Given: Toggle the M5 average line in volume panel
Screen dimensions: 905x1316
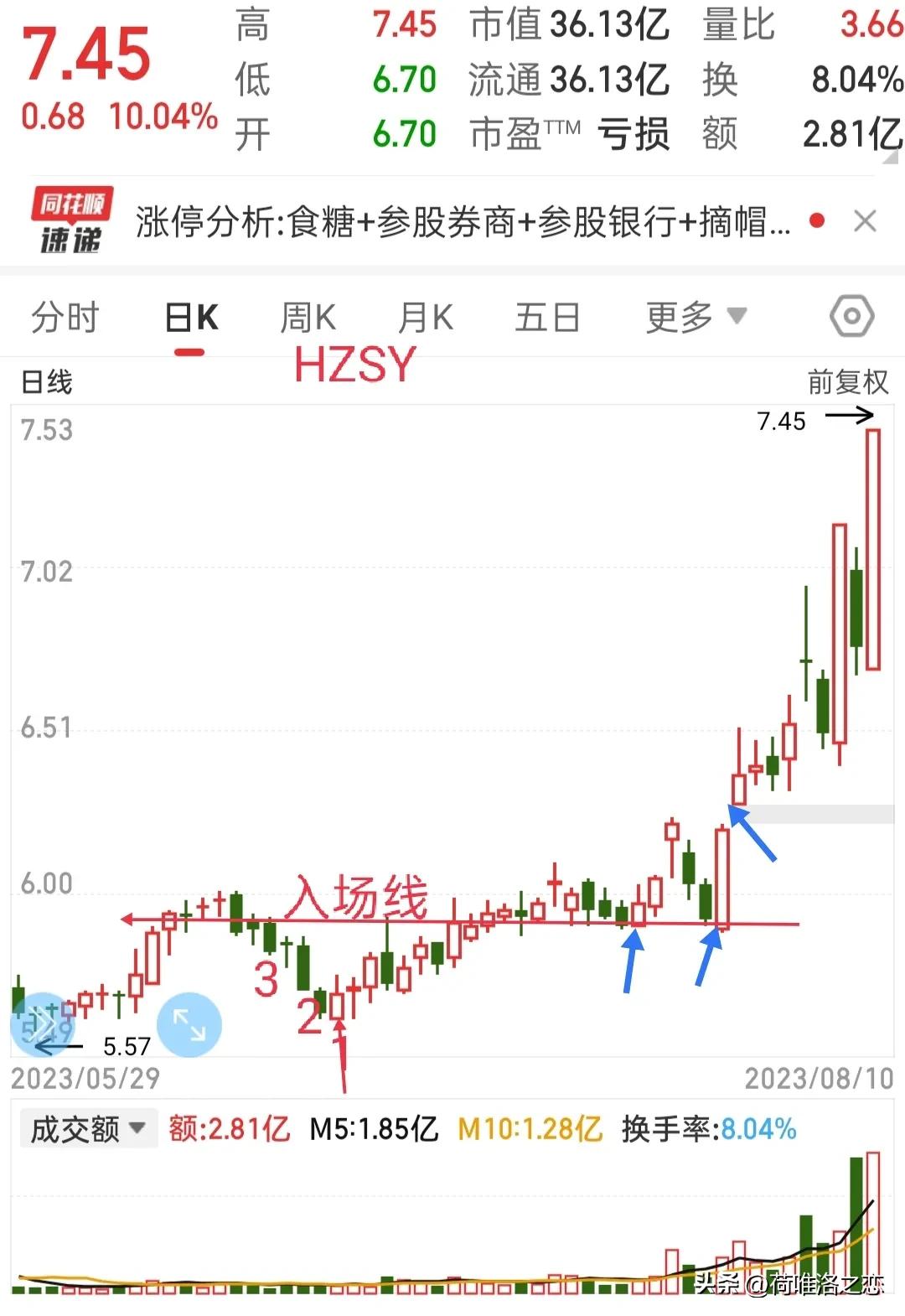Looking at the screenshot, I should coord(375,1129).
